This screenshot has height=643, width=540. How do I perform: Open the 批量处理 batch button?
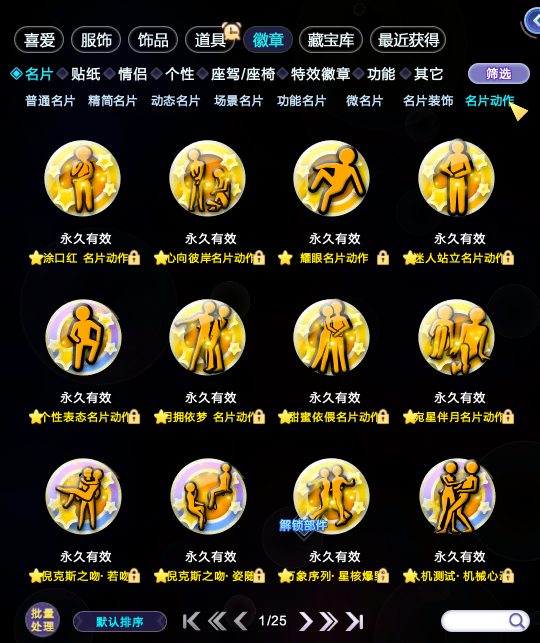[x=42, y=620]
